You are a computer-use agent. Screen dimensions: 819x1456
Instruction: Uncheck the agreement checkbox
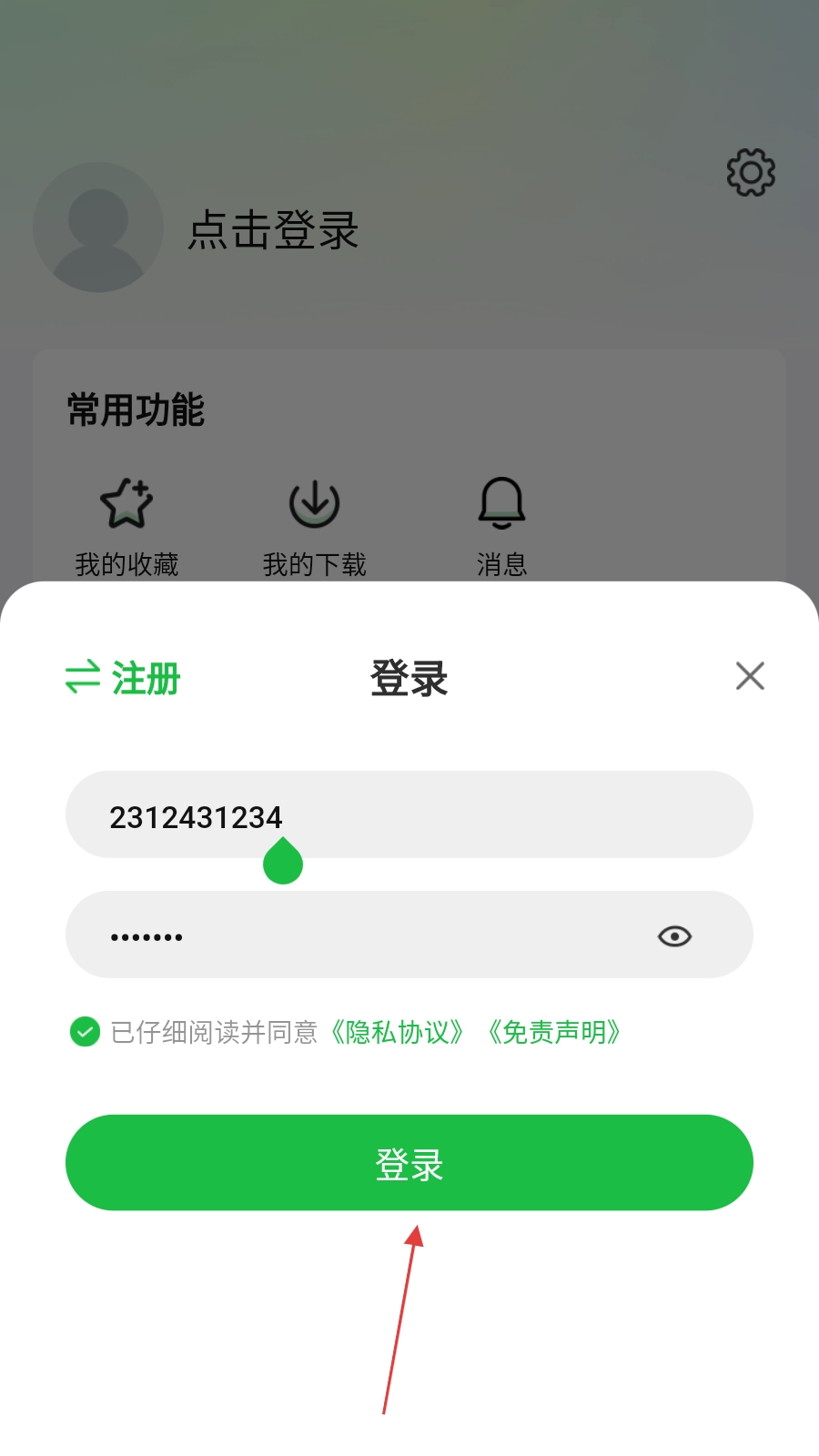85,1032
